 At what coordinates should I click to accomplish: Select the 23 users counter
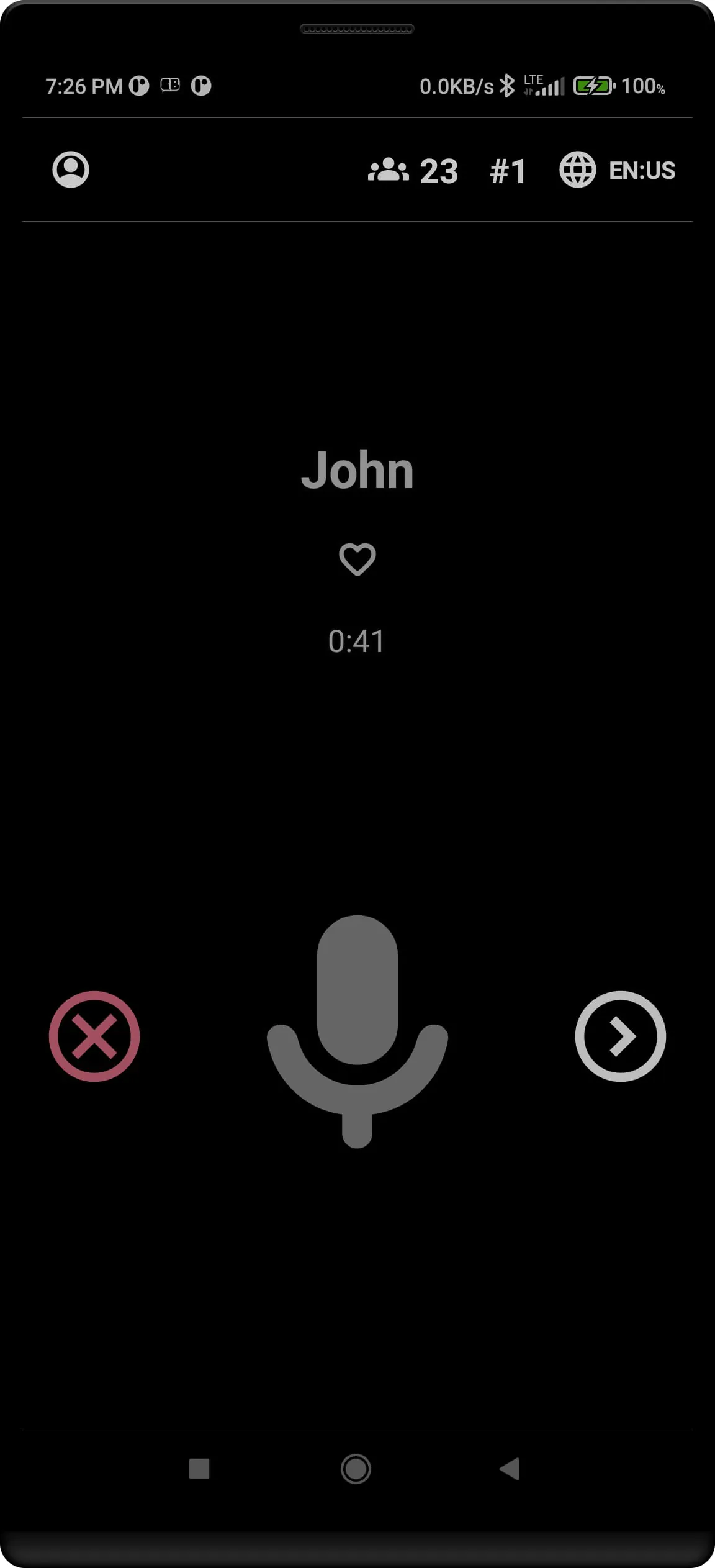tap(438, 171)
